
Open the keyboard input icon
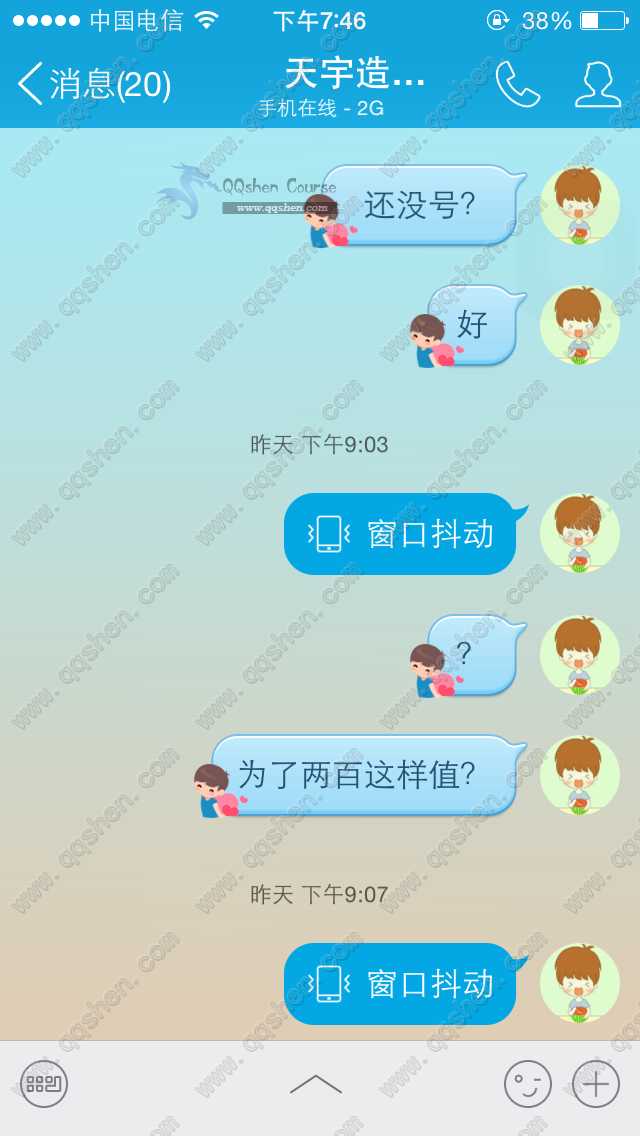pyautogui.click(x=44, y=1084)
